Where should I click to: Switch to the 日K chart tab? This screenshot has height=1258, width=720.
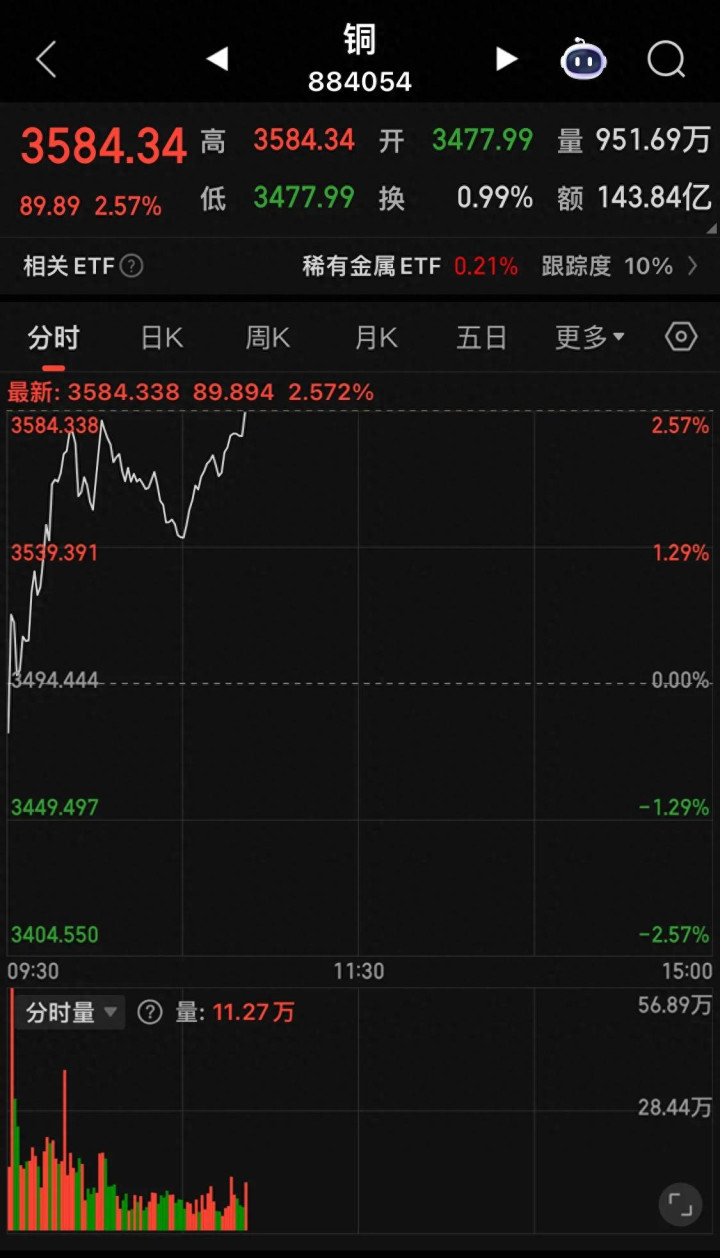(x=161, y=338)
